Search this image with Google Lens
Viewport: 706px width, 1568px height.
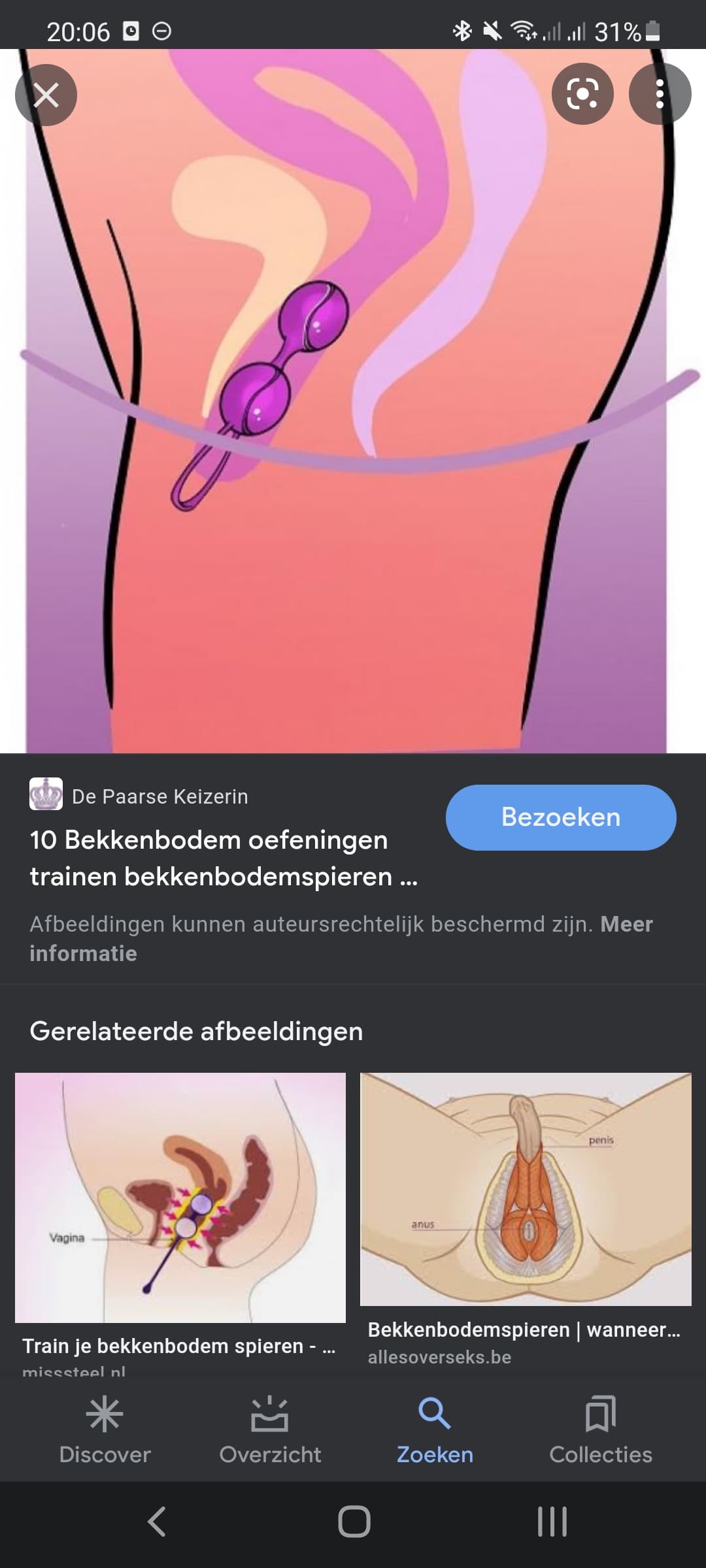pyautogui.click(x=582, y=94)
